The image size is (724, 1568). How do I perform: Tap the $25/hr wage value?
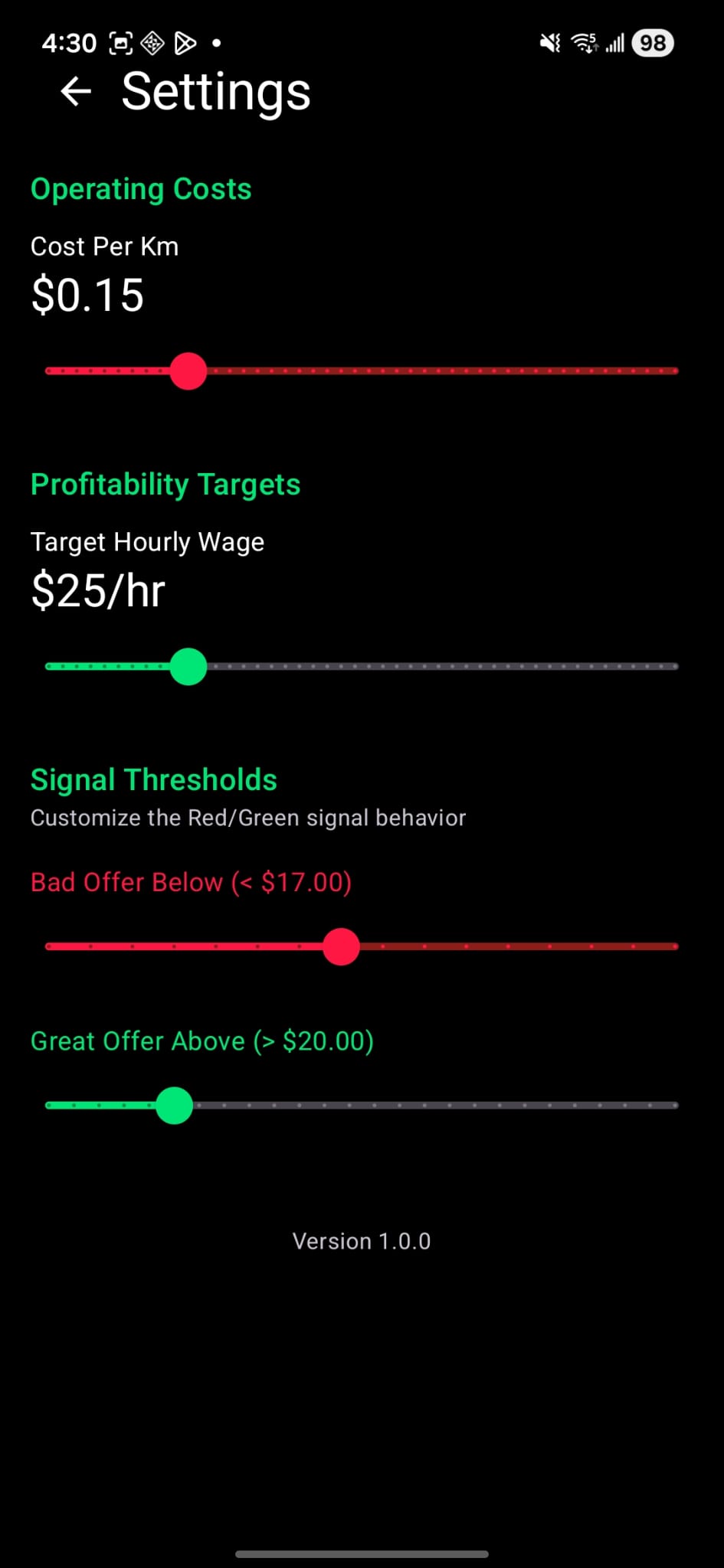(x=97, y=590)
